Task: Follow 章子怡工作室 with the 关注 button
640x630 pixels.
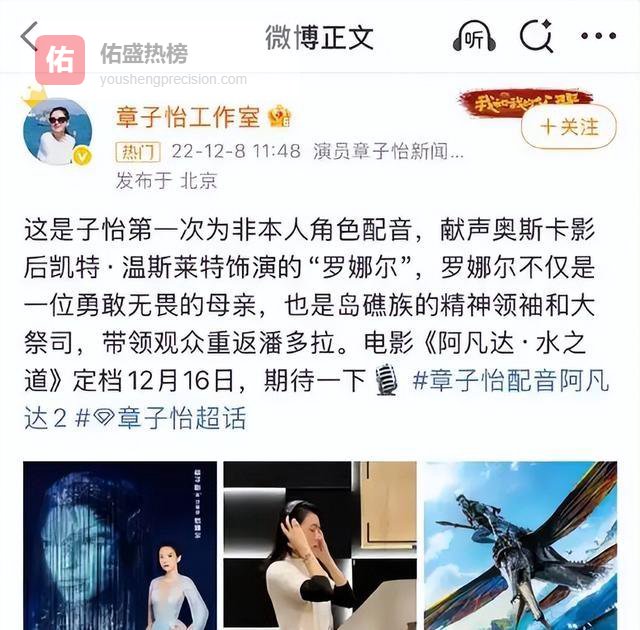Action: (x=568, y=127)
